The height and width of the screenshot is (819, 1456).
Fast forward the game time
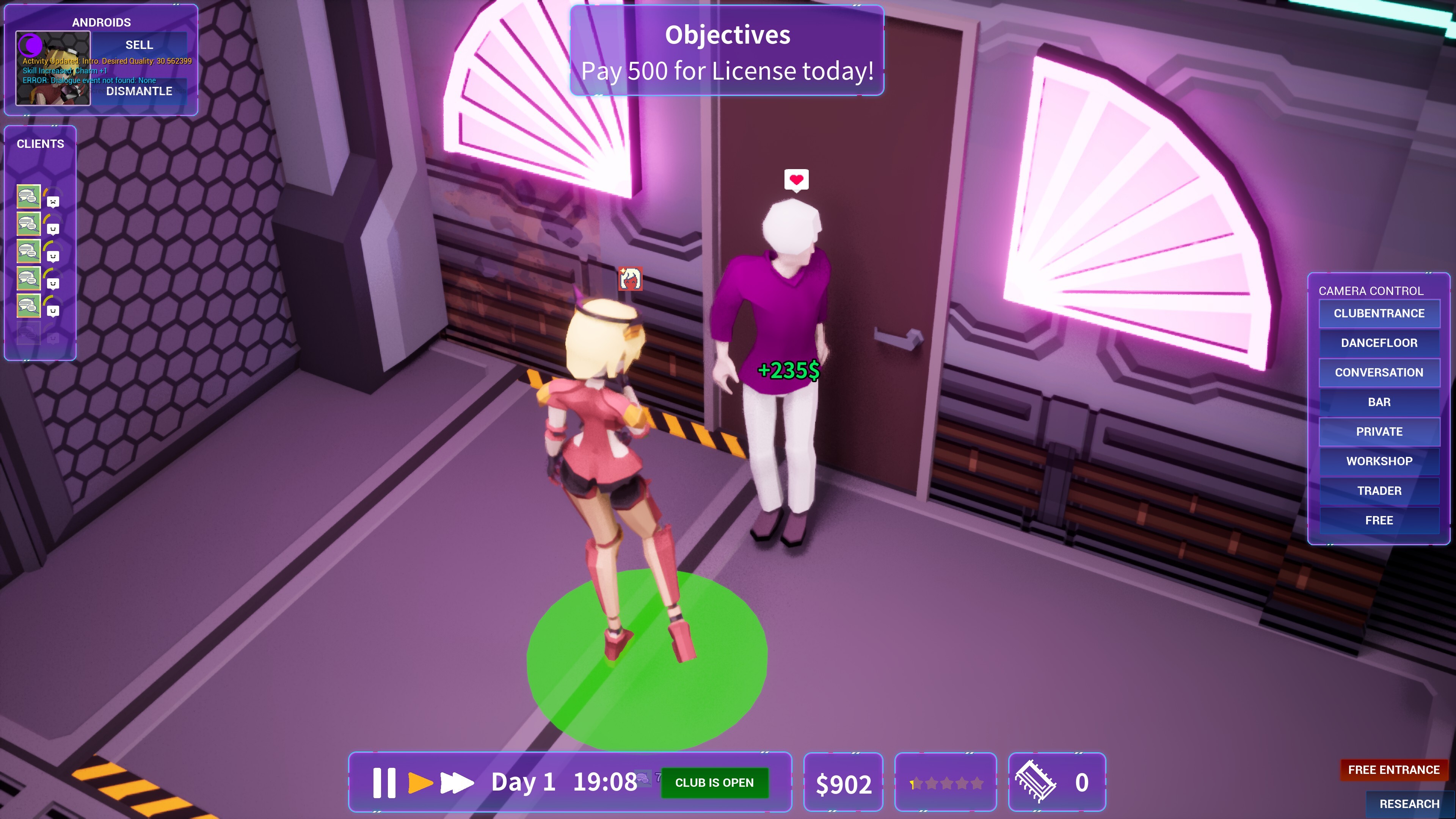(457, 783)
